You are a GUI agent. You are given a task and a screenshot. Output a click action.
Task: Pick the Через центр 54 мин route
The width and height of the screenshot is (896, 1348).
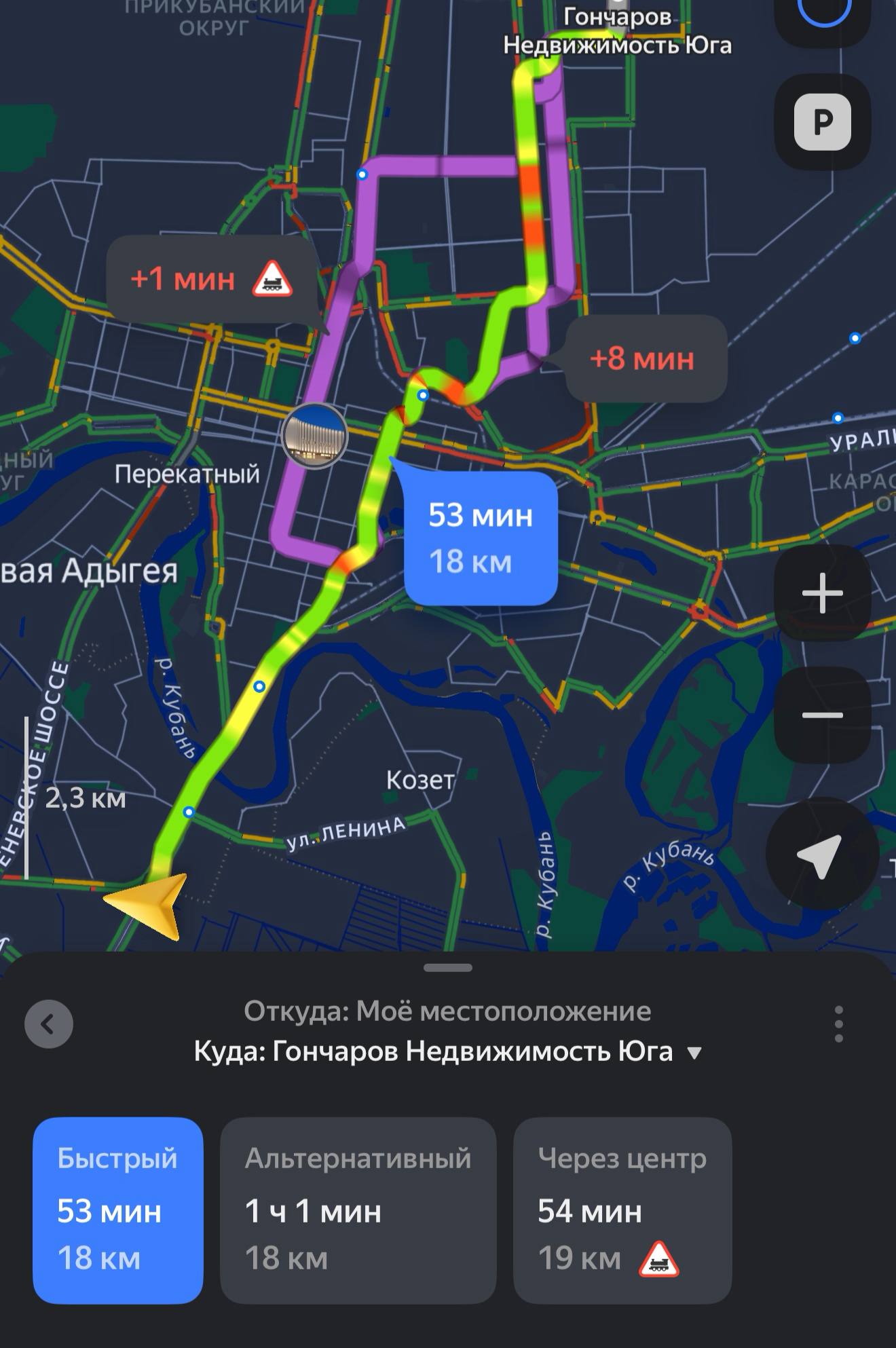pyautogui.click(x=622, y=1210)
